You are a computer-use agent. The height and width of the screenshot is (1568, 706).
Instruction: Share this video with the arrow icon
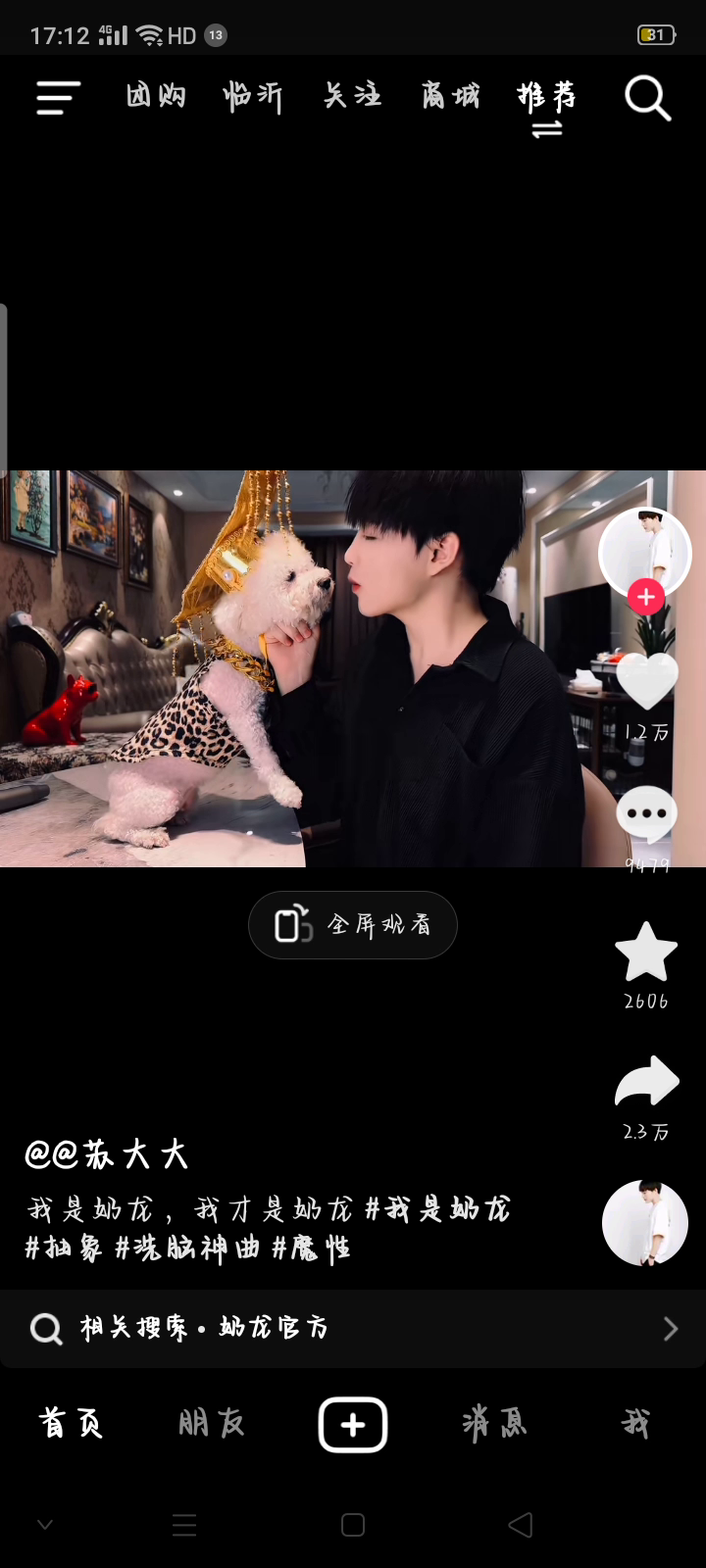[646, 1083]
